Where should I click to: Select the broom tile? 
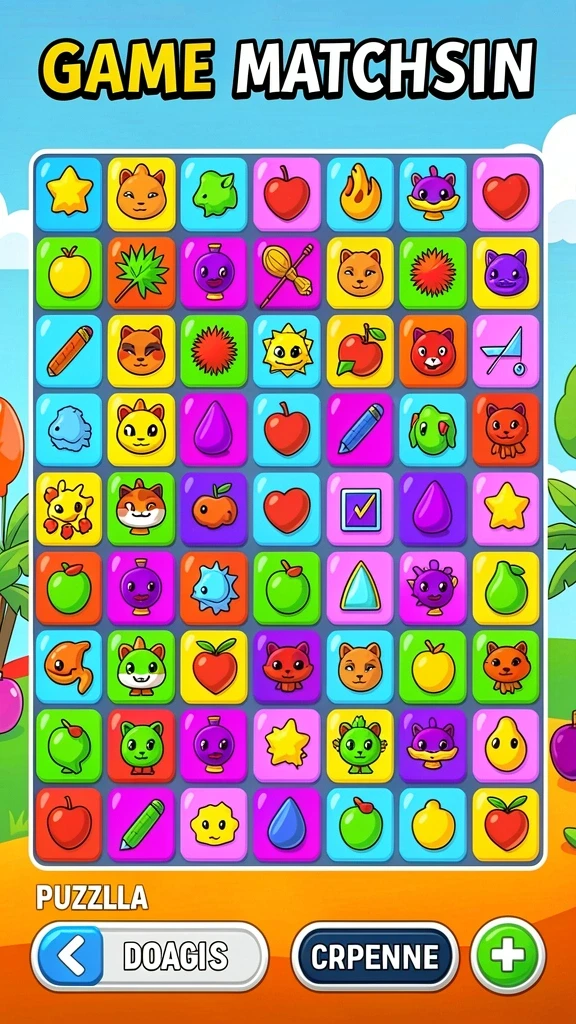[287, 273]
